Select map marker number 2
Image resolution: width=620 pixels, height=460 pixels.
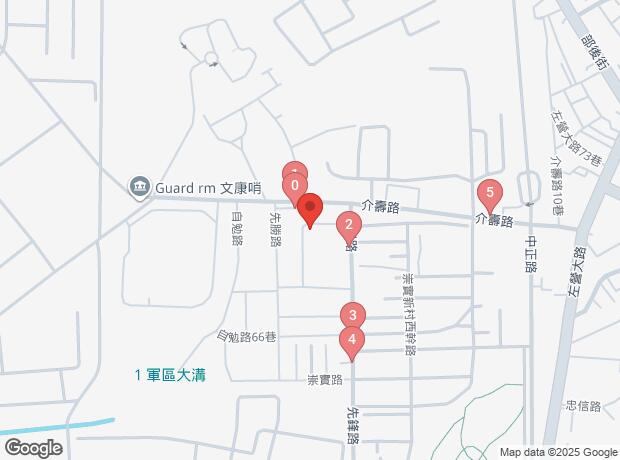click(x=348, y=226)
